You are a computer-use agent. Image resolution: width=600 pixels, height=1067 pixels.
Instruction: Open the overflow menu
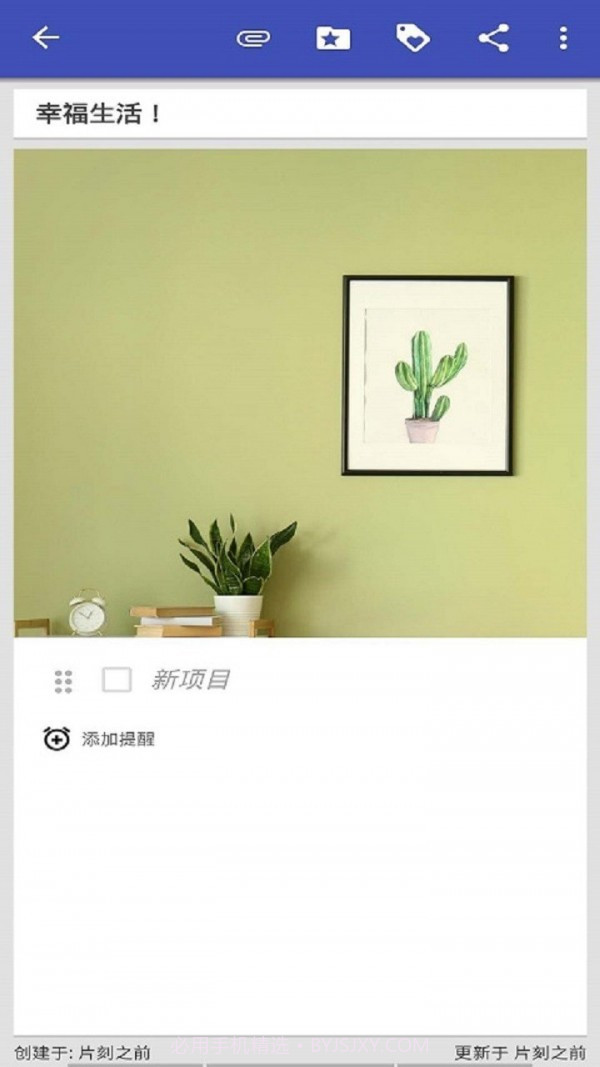(x=563, y=39)
